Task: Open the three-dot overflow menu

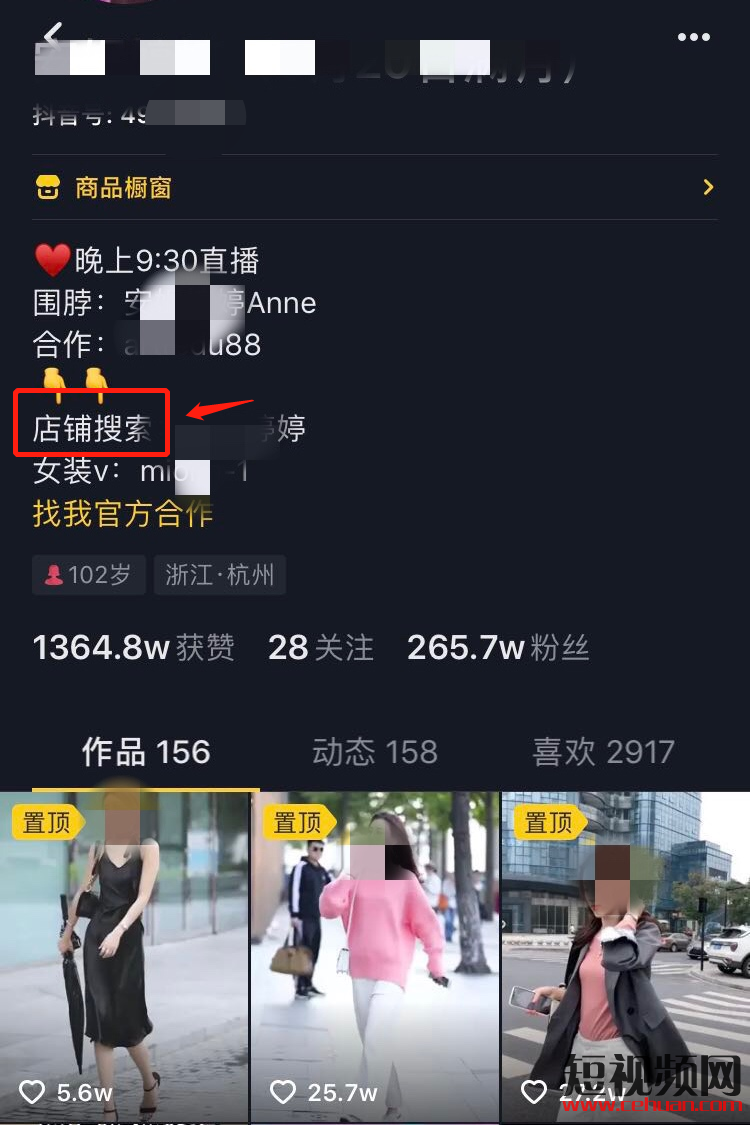Action: 693,37
